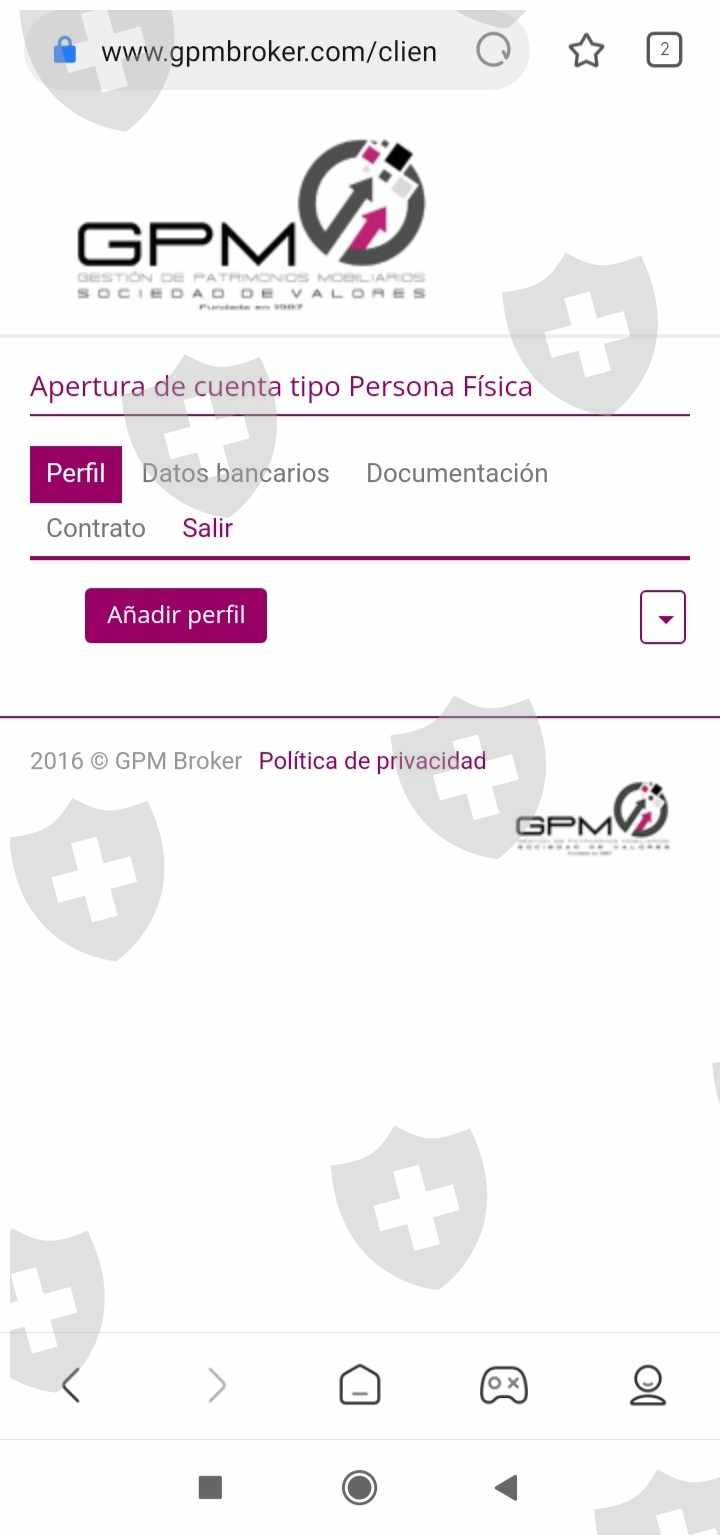Expand the dropdown arrow beside Añadir perfil
The image size is (720, 1535).
(x=663, y=617)
